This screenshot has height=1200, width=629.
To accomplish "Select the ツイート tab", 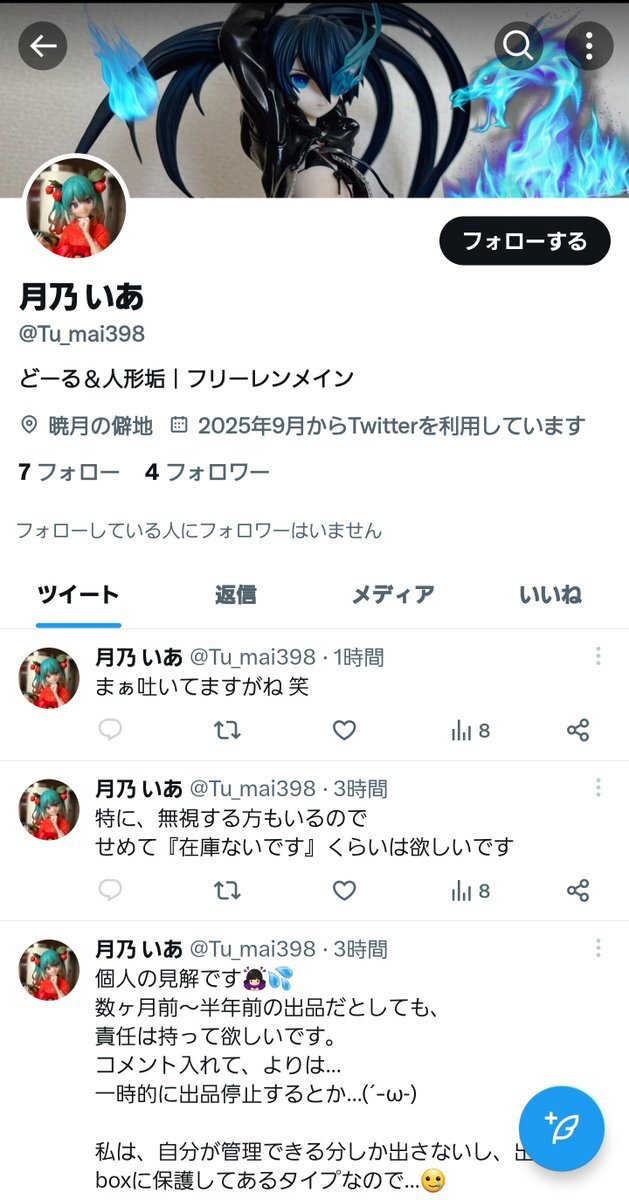I will pos(78,595).
